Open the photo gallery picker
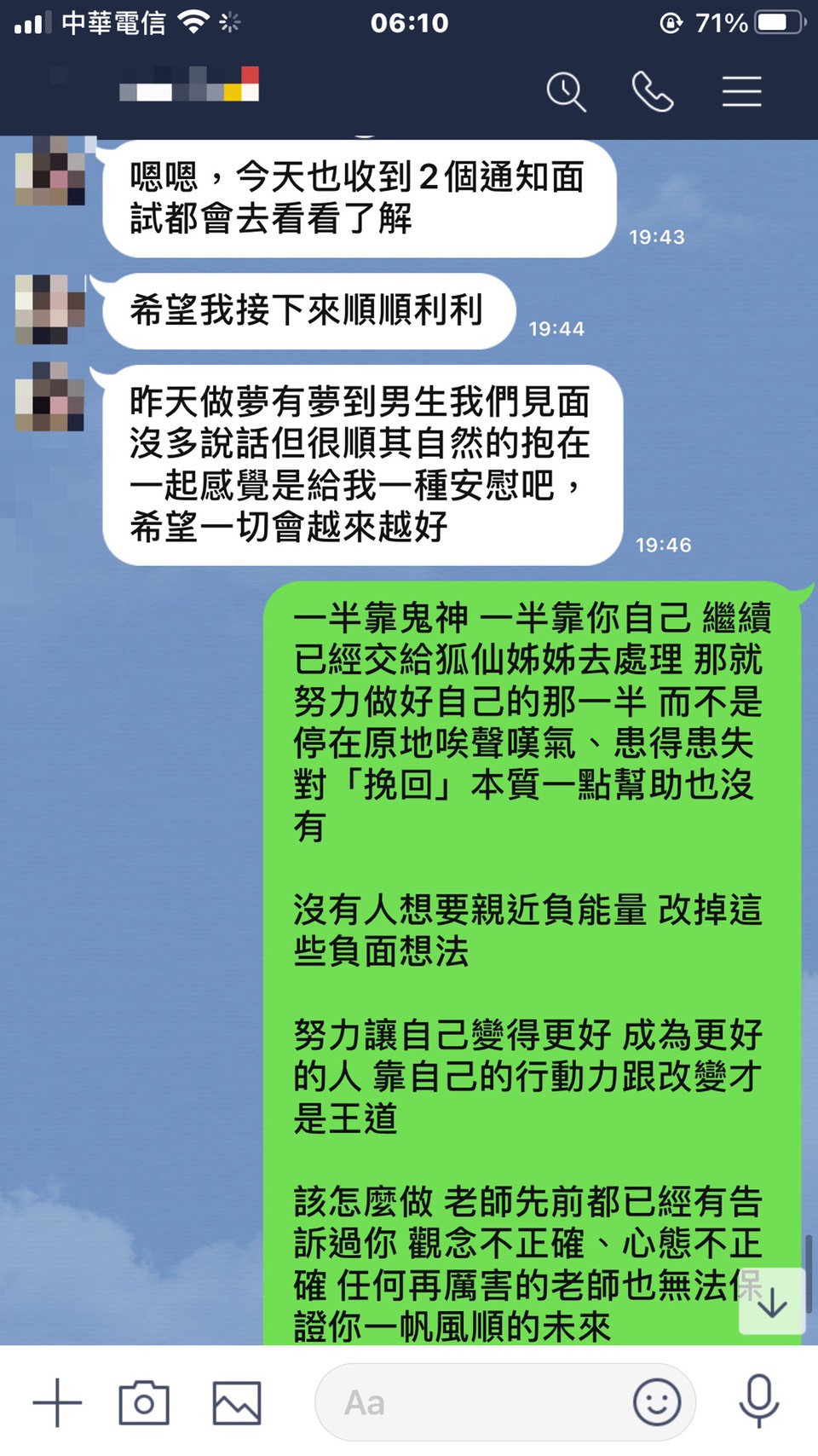Image resolution: width=818 pixels, height=1456 pixels. [236, 1402]
